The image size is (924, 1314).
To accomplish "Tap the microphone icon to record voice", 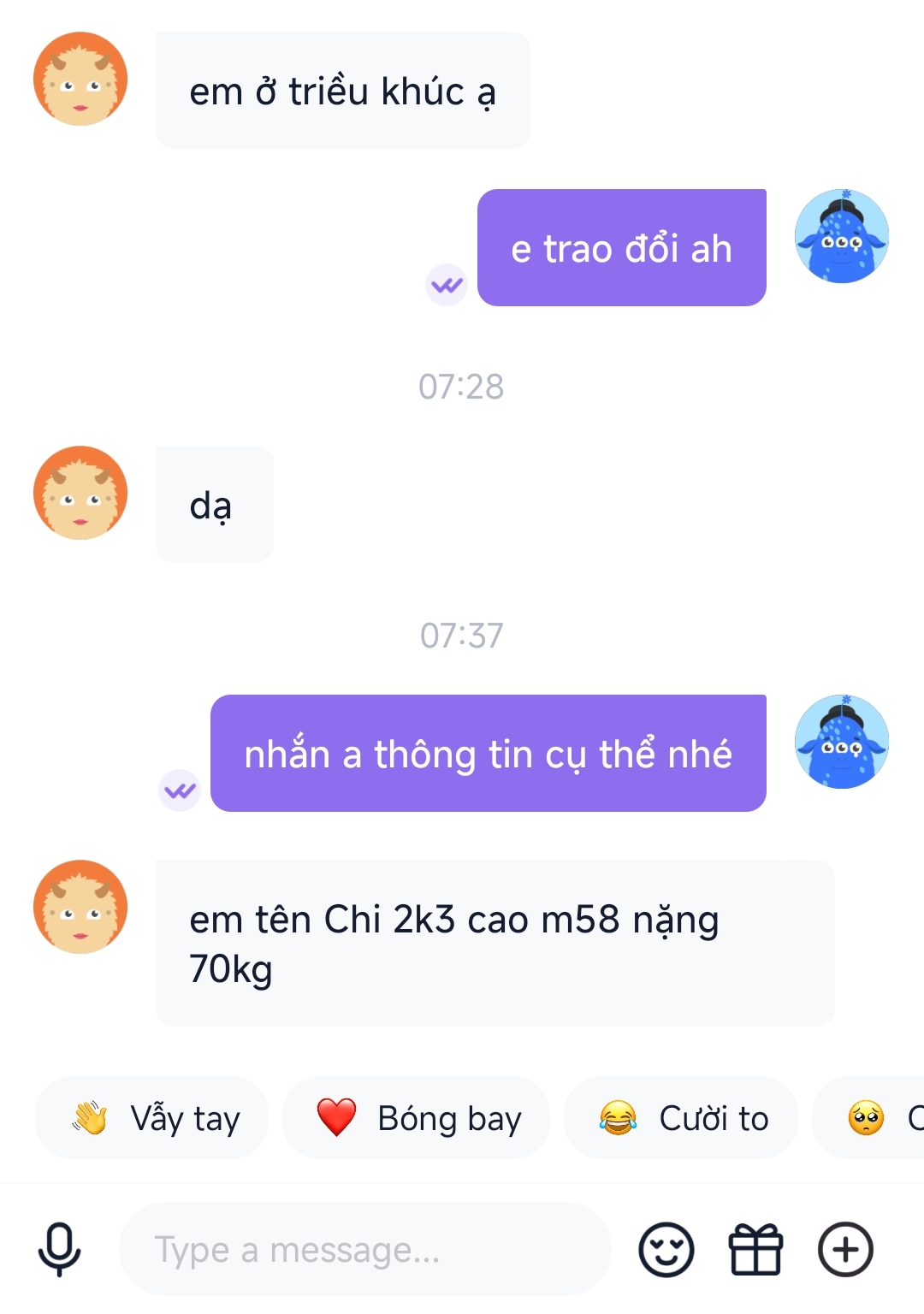I will (x=59, y=1250).
